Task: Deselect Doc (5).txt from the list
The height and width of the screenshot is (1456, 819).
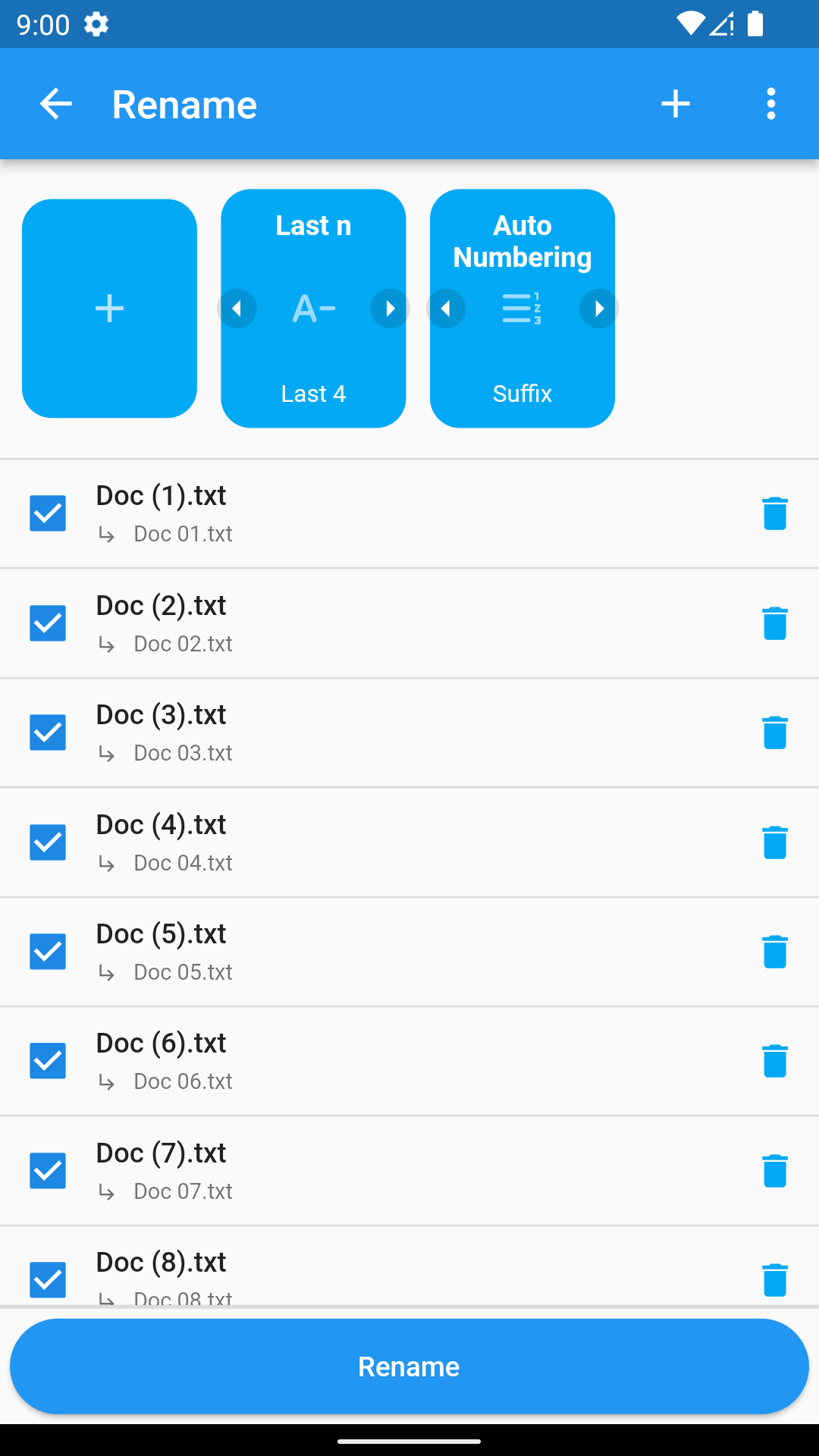Action: coord(48,952)
